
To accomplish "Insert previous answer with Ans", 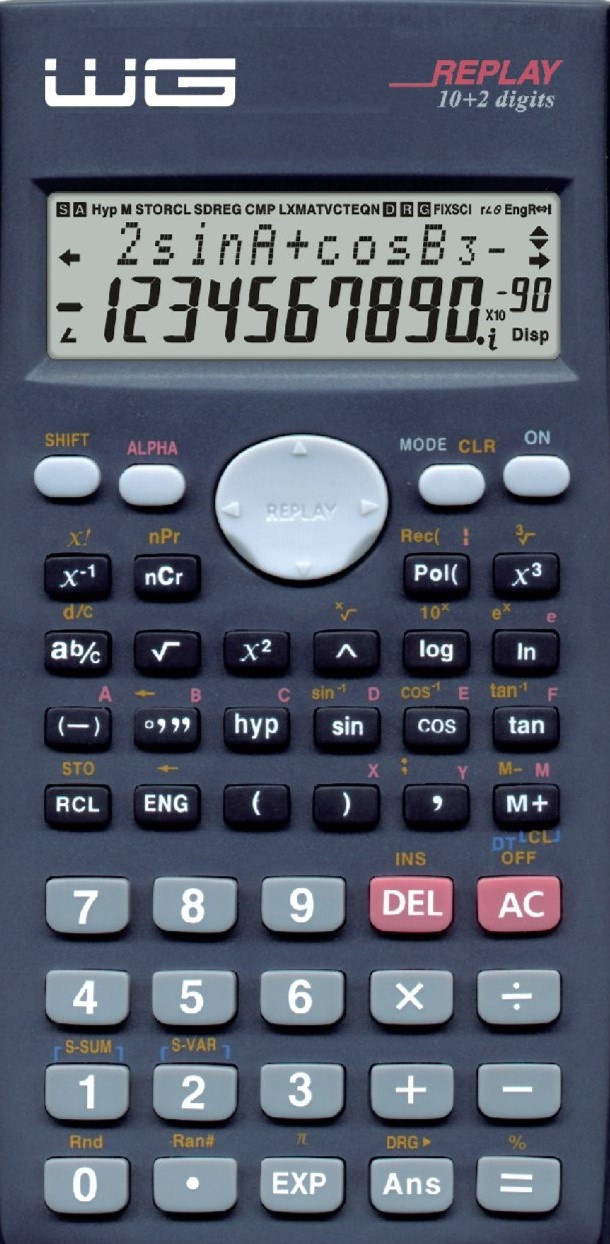I will [x=411, y=1184].
